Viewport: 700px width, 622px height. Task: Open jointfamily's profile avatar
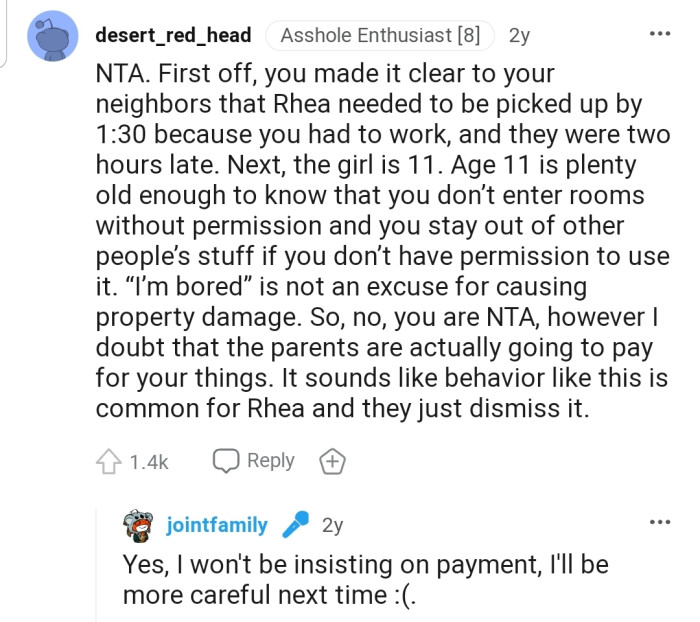(x=138, y=525)
